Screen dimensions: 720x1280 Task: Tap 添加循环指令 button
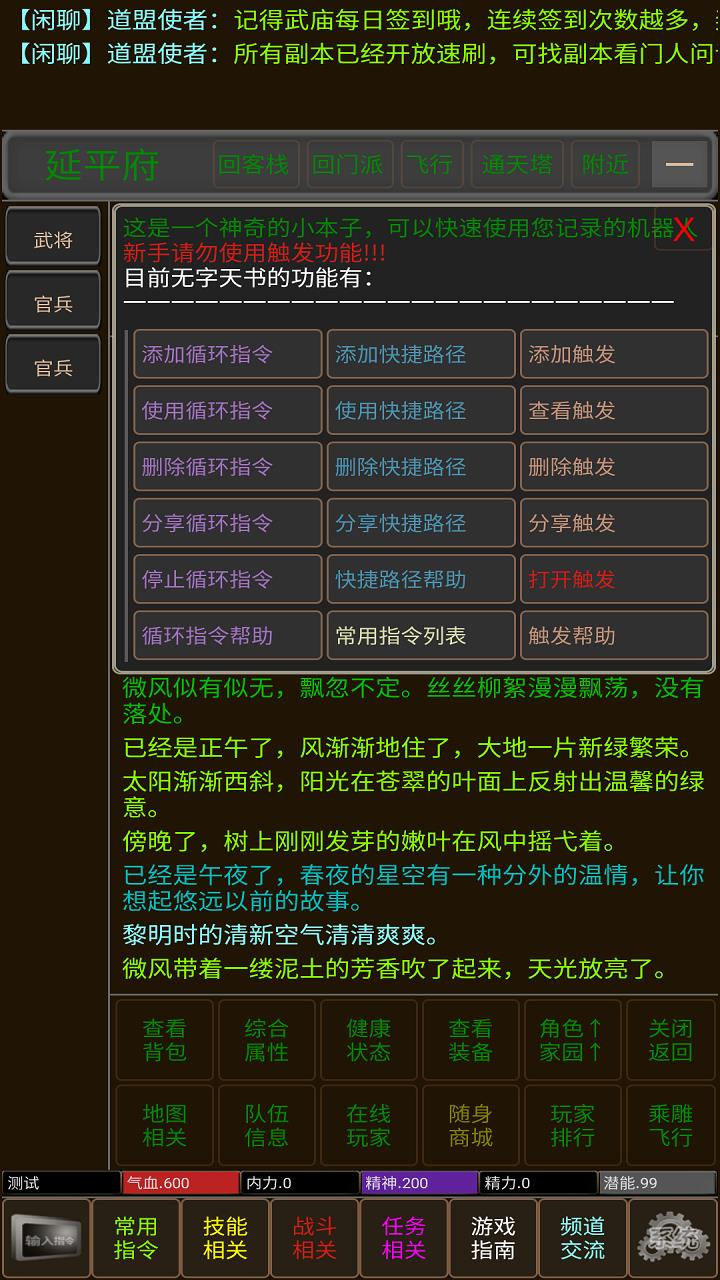(x=228, y=354)
